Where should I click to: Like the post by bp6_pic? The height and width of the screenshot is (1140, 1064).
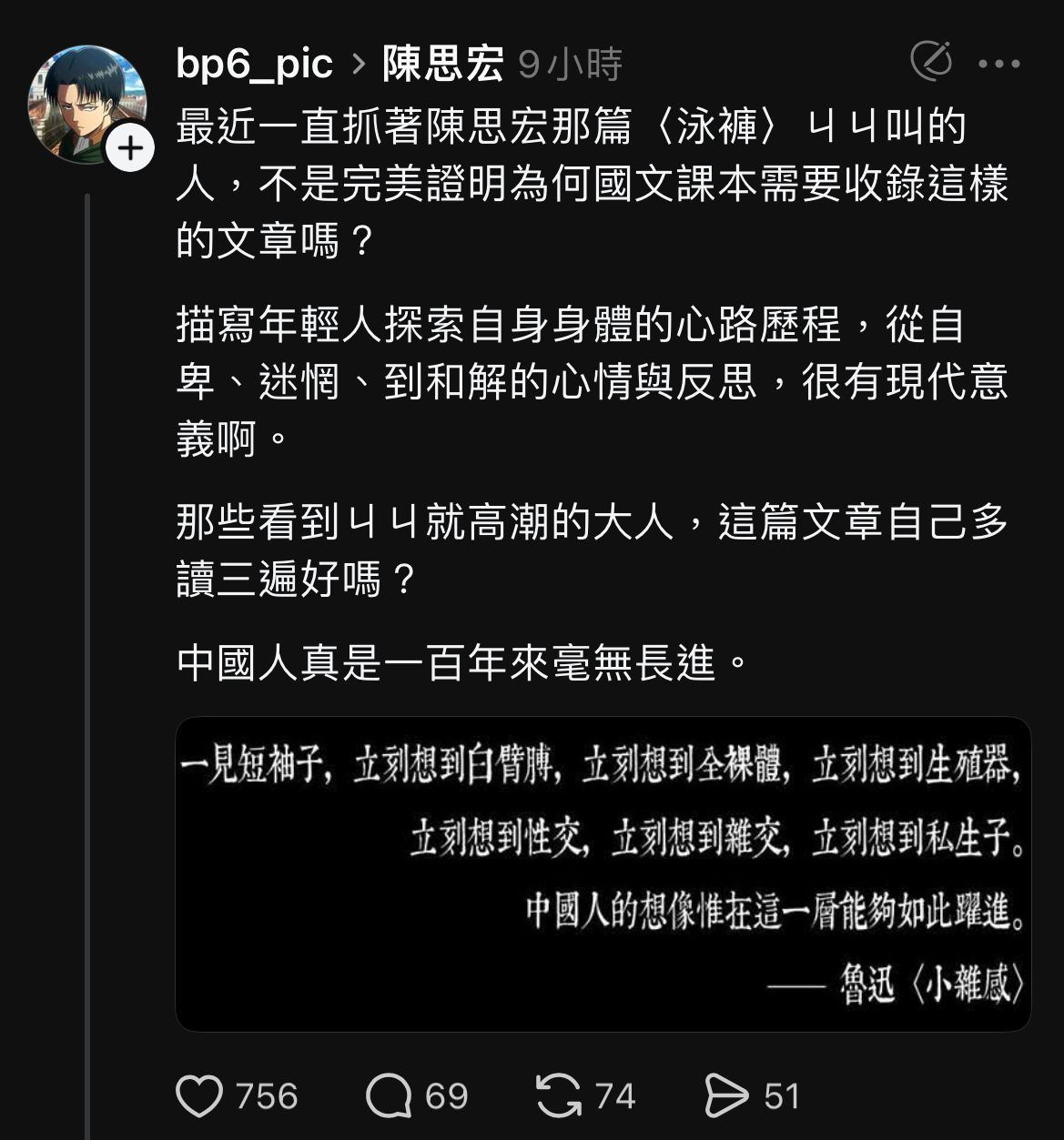coord(199,1096)
